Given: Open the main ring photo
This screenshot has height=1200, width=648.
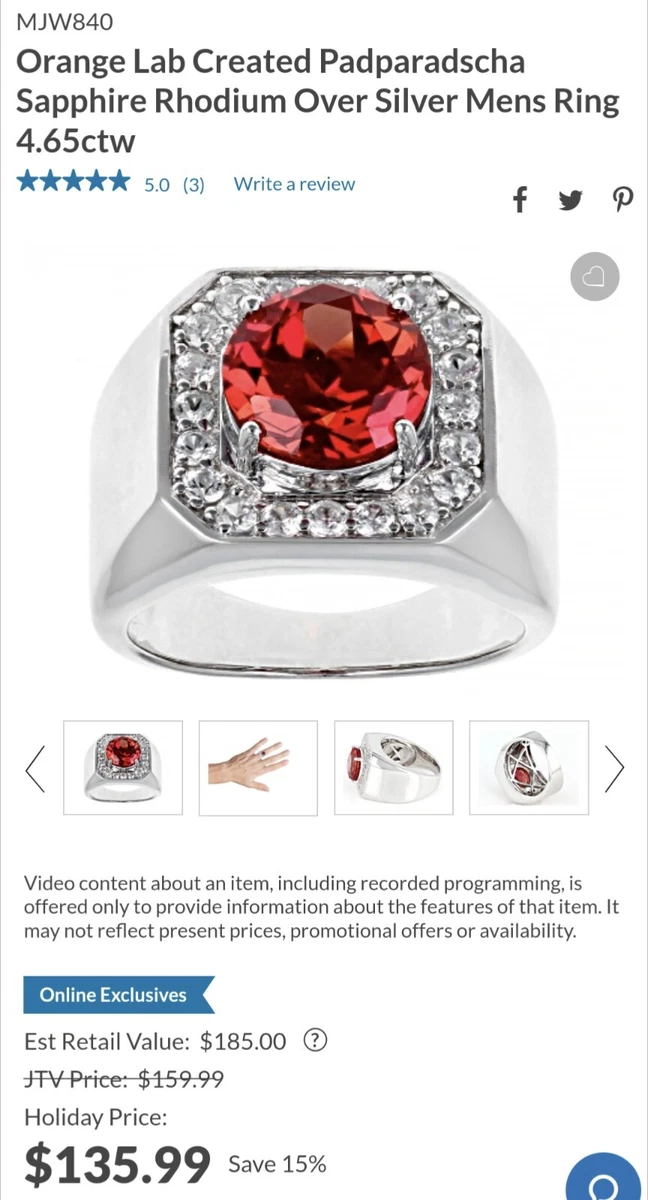Looking at the screenshot, I should 323,470.
